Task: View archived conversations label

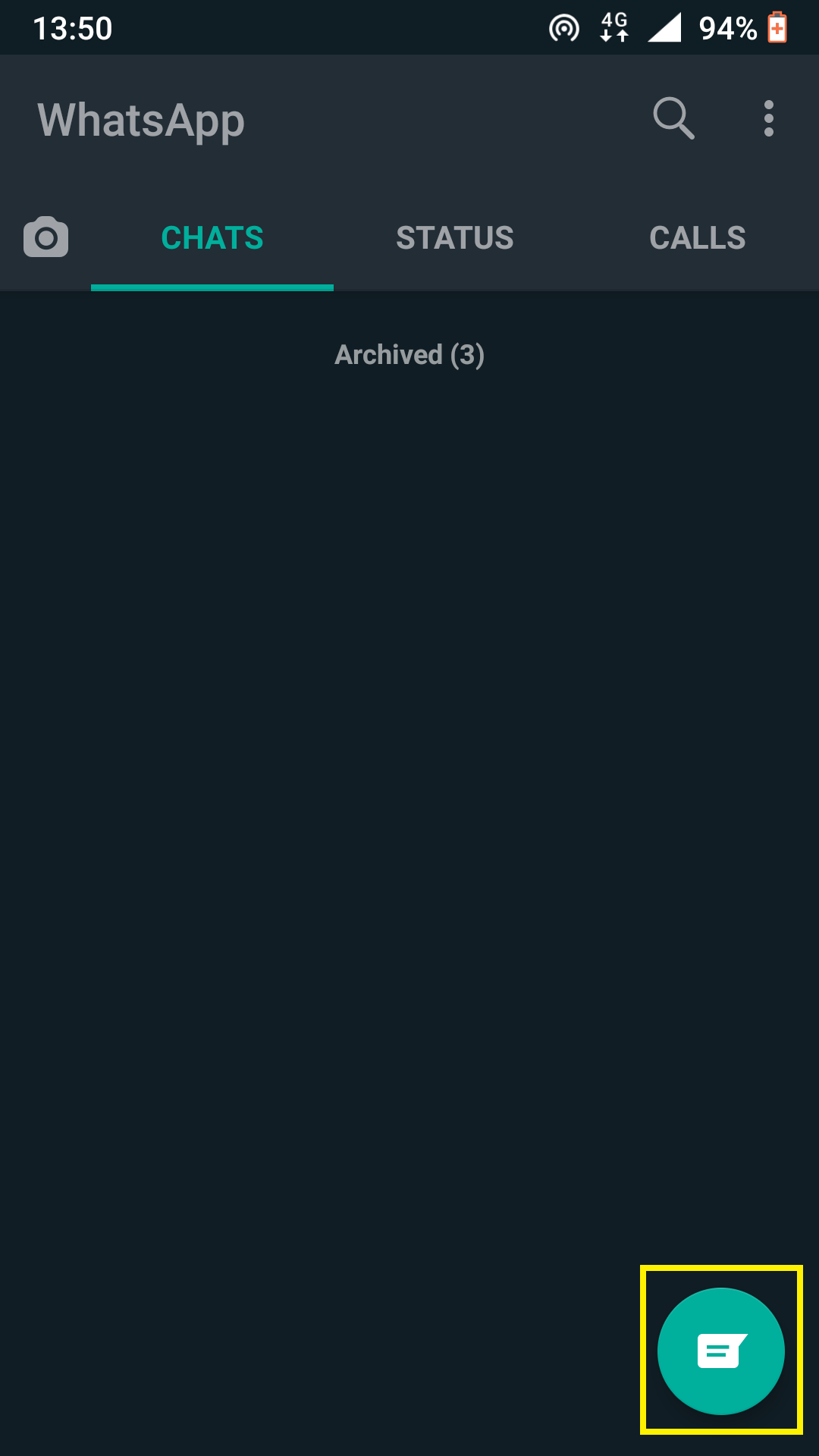Action: pos(409,355)
